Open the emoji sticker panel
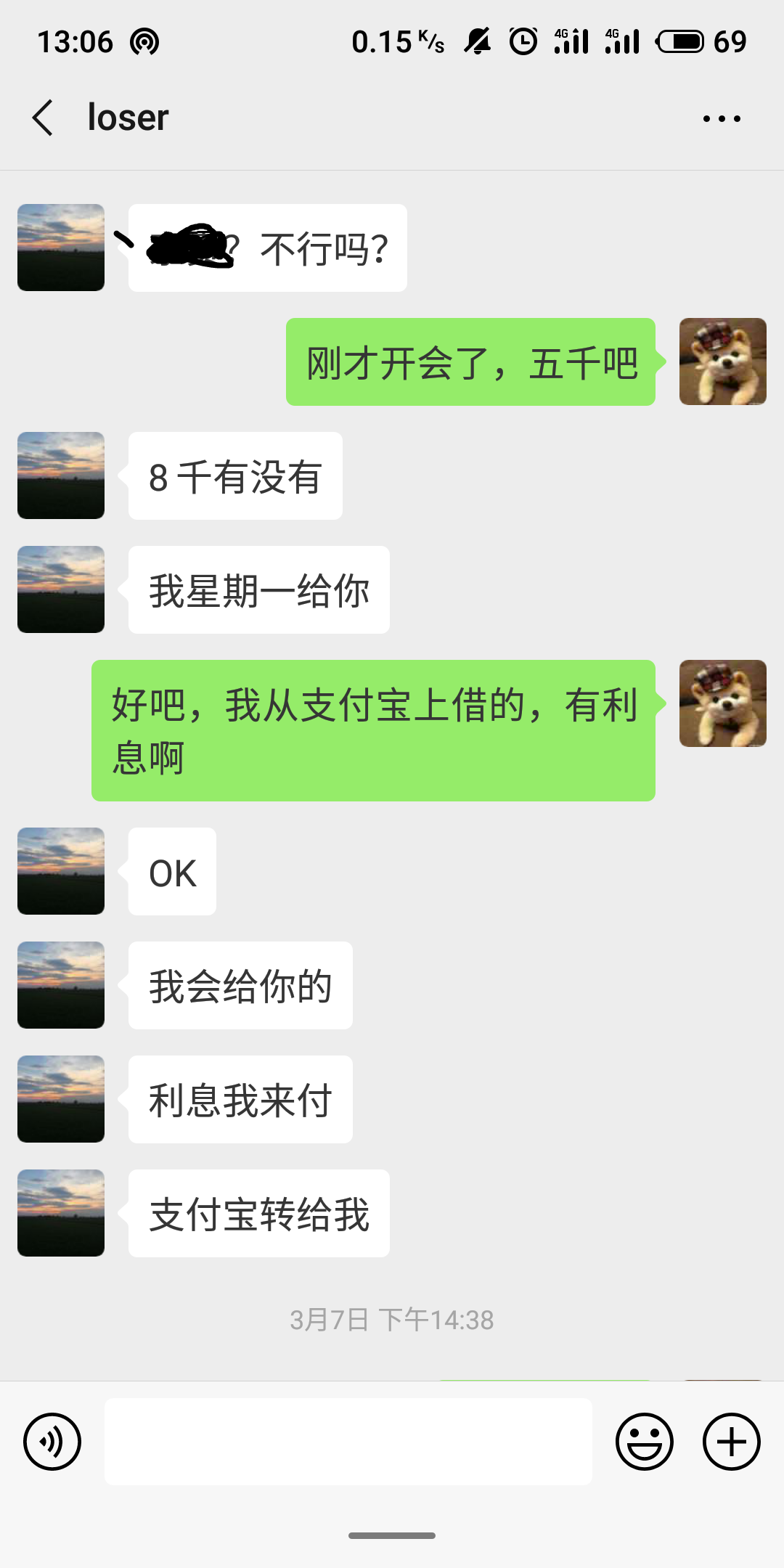 pyautogui.click(x=644, y=1442)
